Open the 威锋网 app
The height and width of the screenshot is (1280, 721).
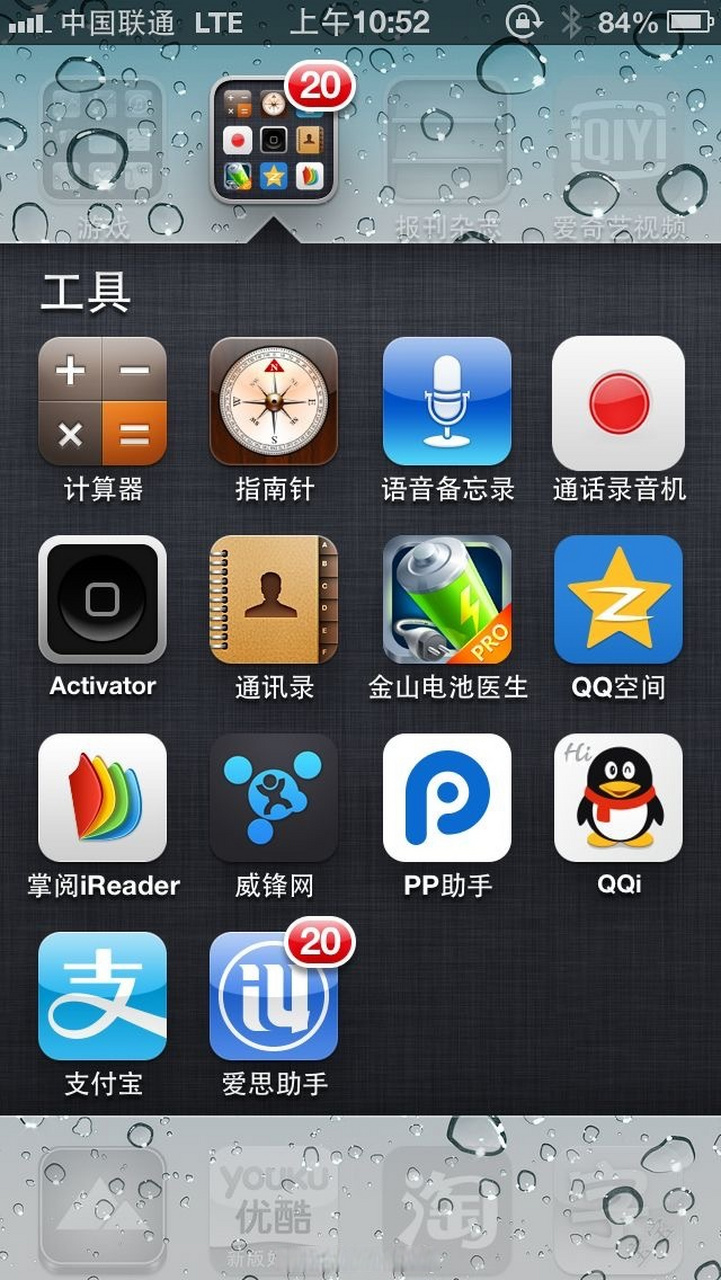(273, 797)
